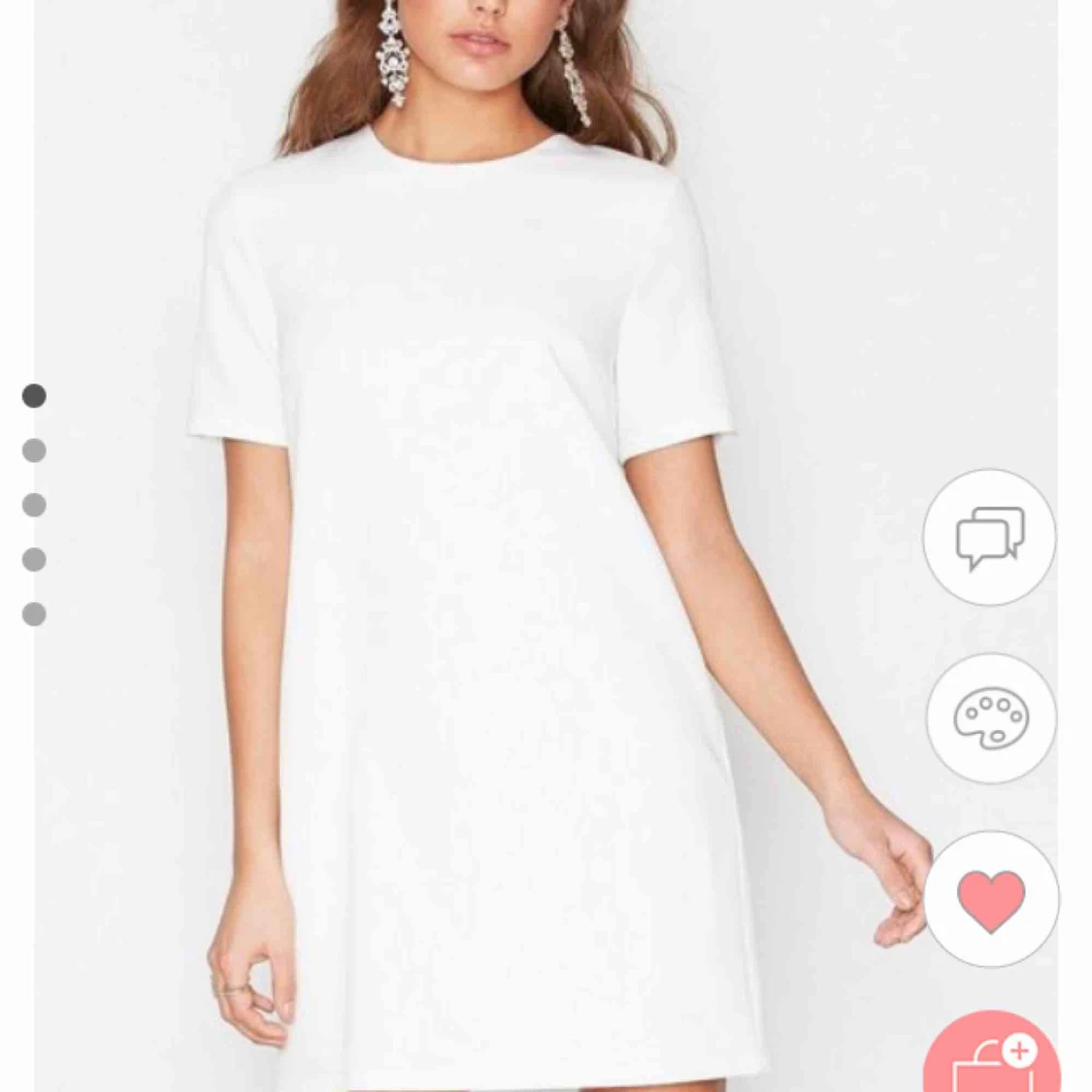This screenshot has height=1092, width=1092.
Task: Open the color palette options
Action: tap(991, 719)
